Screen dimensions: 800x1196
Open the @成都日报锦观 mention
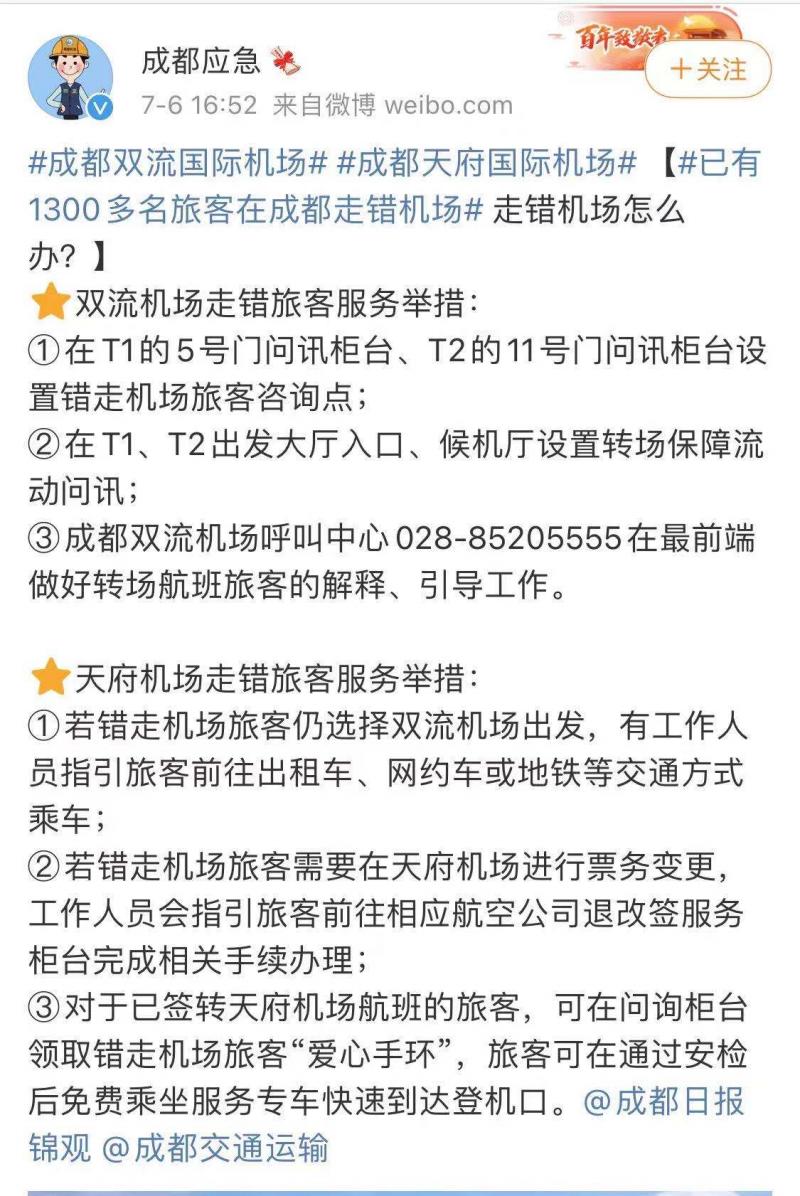coord(664,1102)
